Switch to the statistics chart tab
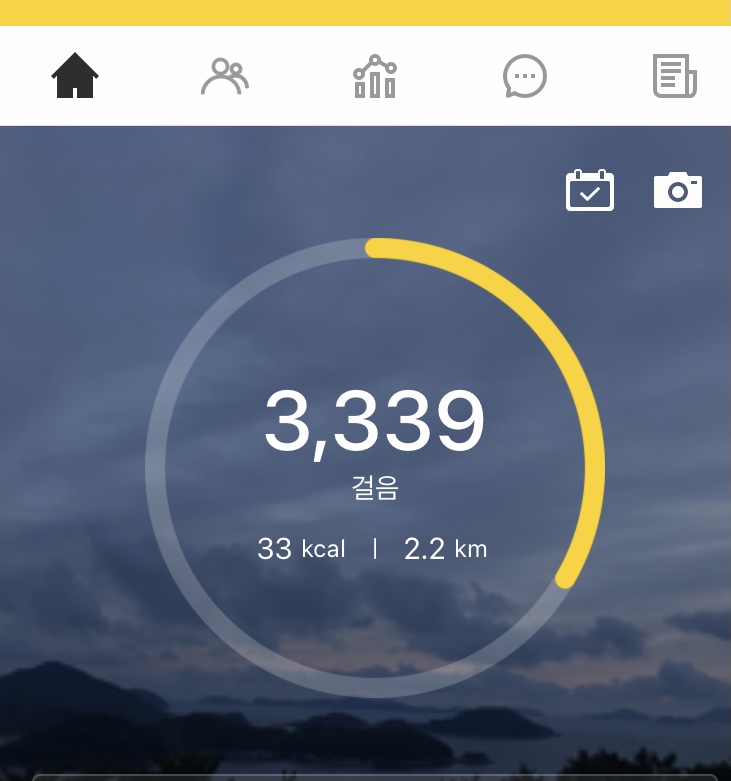 (x=375, y=76)
